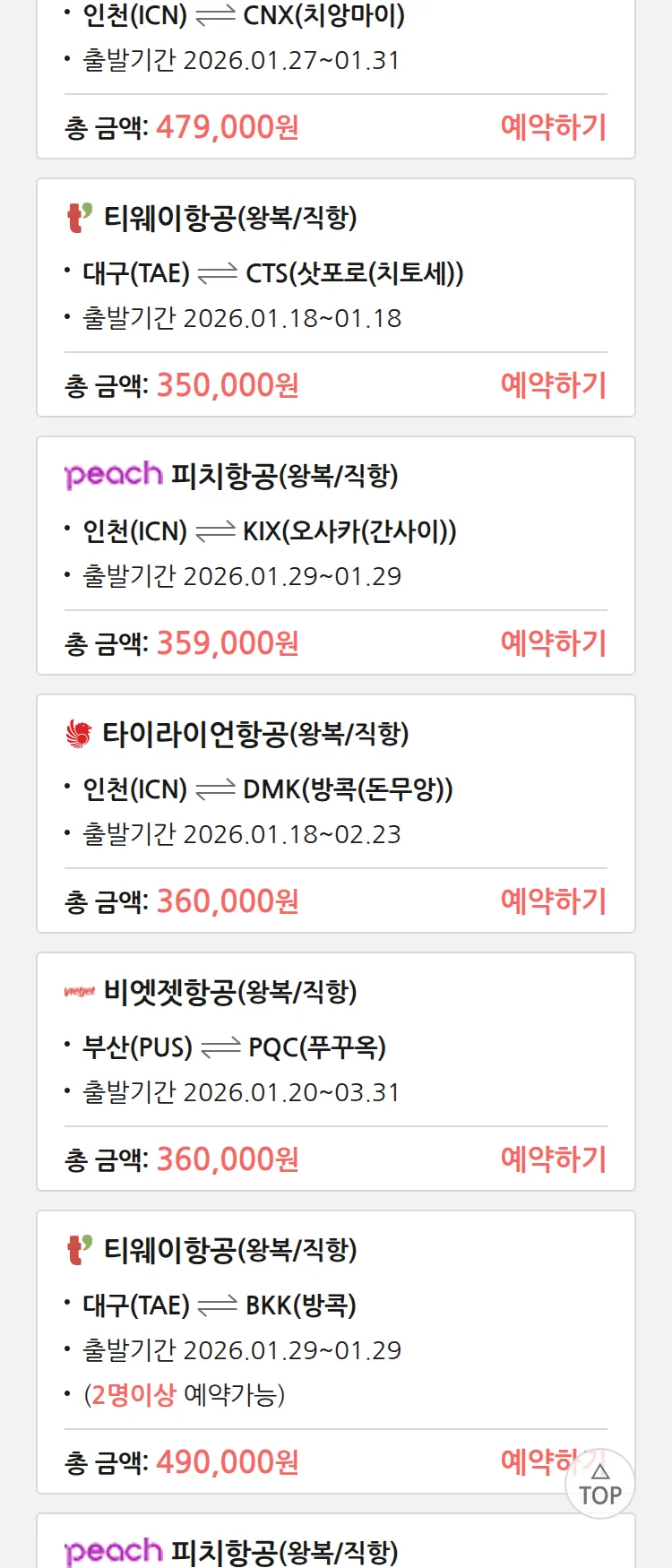Image resolution: width=672 pixels, height=1568 pixels.
Task: Reserve the 359,000원 Peach Osaka Kansai flight
Action: (553, 643)
